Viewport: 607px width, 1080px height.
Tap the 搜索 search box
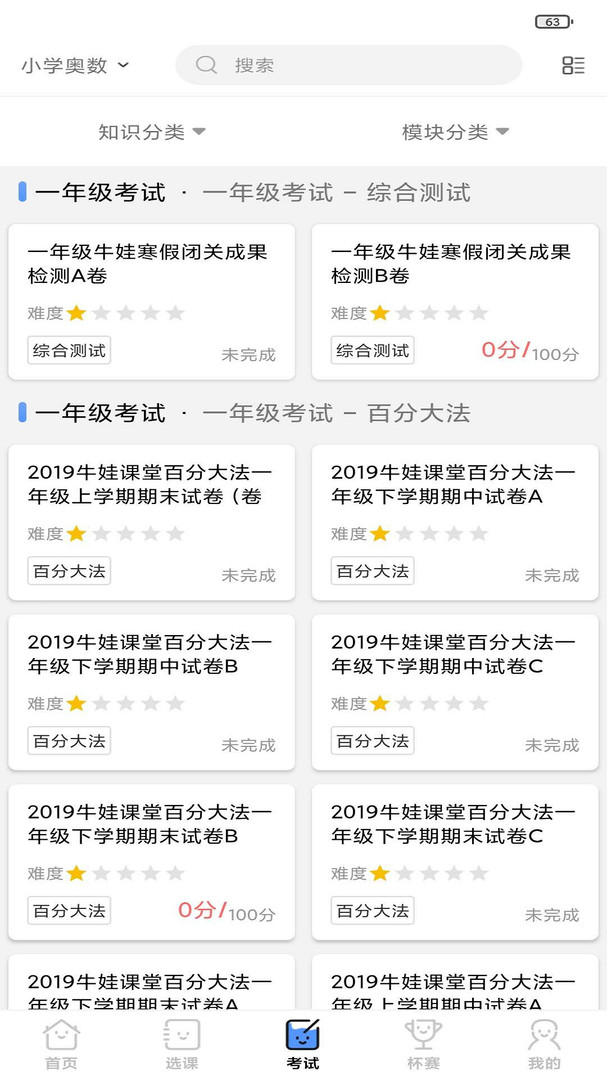click(x=349, y=65)
